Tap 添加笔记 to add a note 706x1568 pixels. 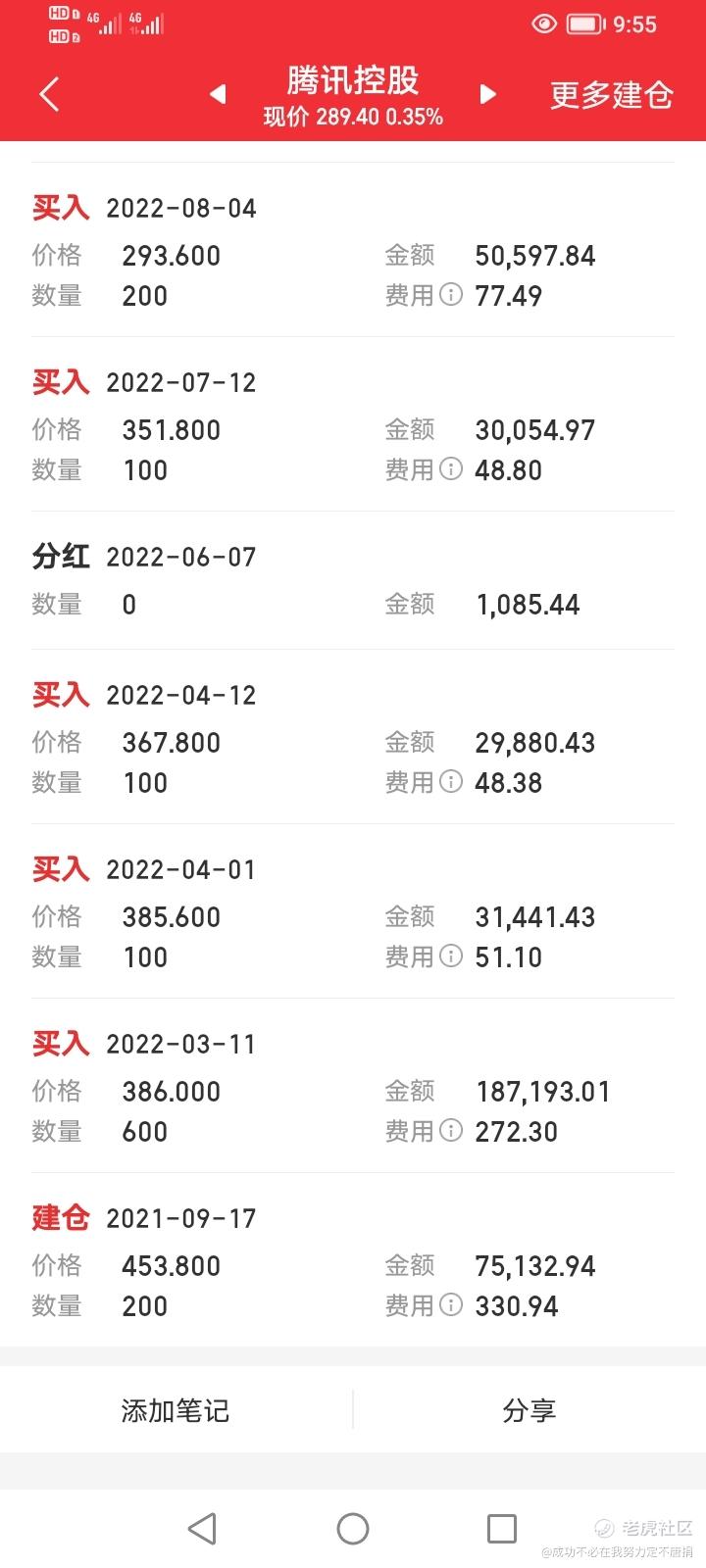176,1410
